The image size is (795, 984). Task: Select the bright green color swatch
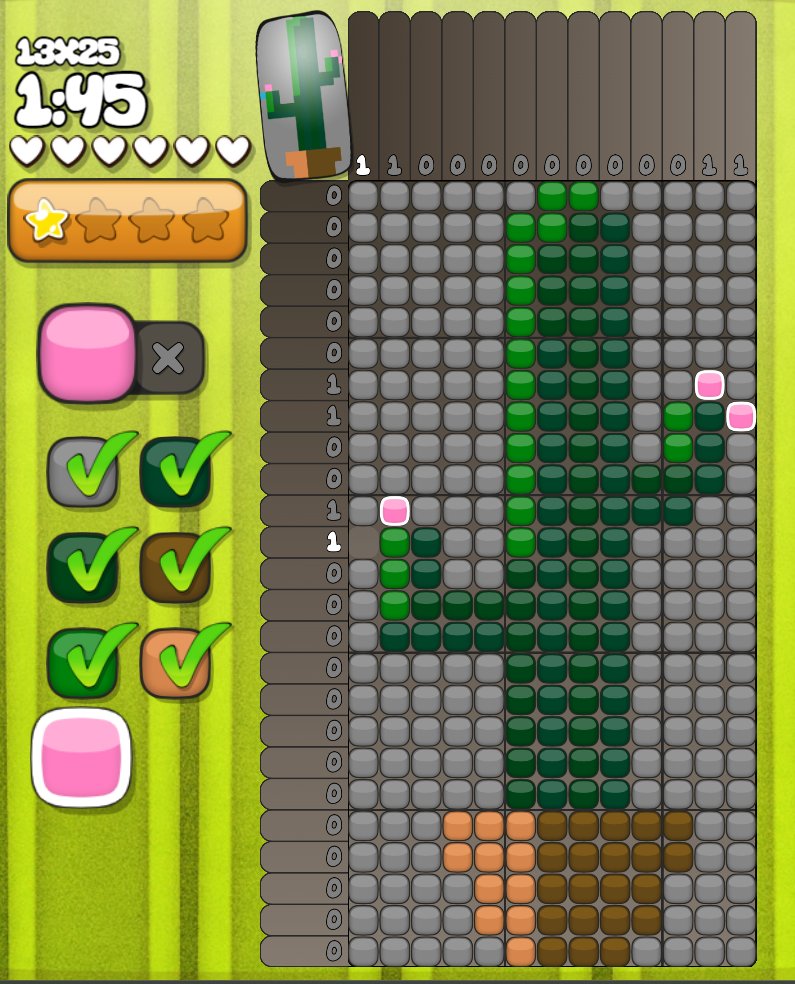pos(82,662)
